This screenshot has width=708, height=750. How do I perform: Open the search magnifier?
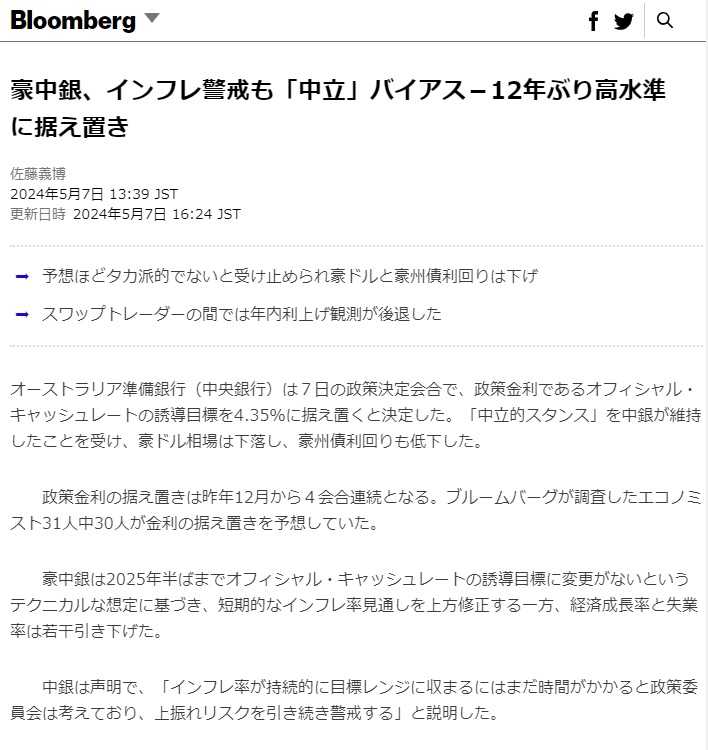pyautogui.click(x=665, y=20)
